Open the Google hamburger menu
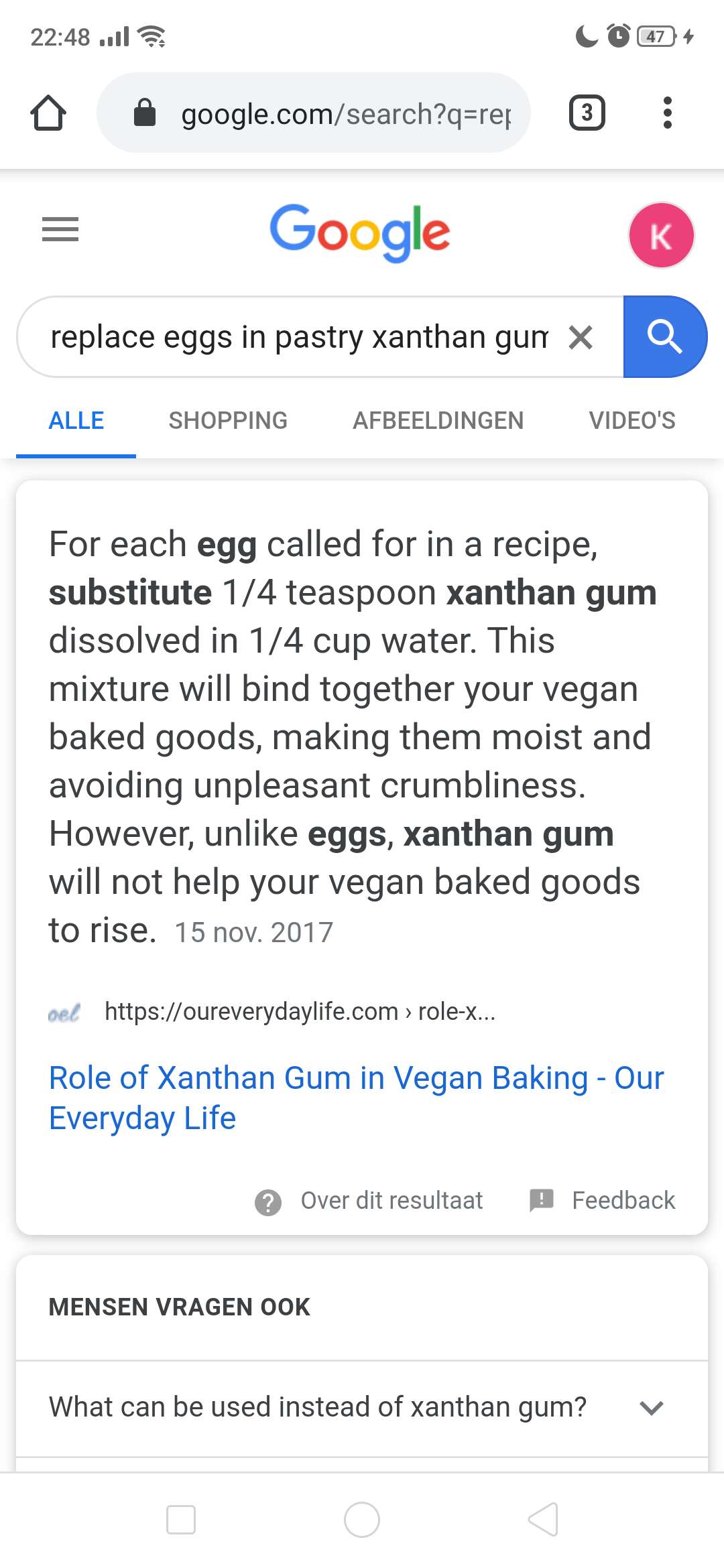The width and height of the screenshot is (724, 1568). tap(60, 230)
